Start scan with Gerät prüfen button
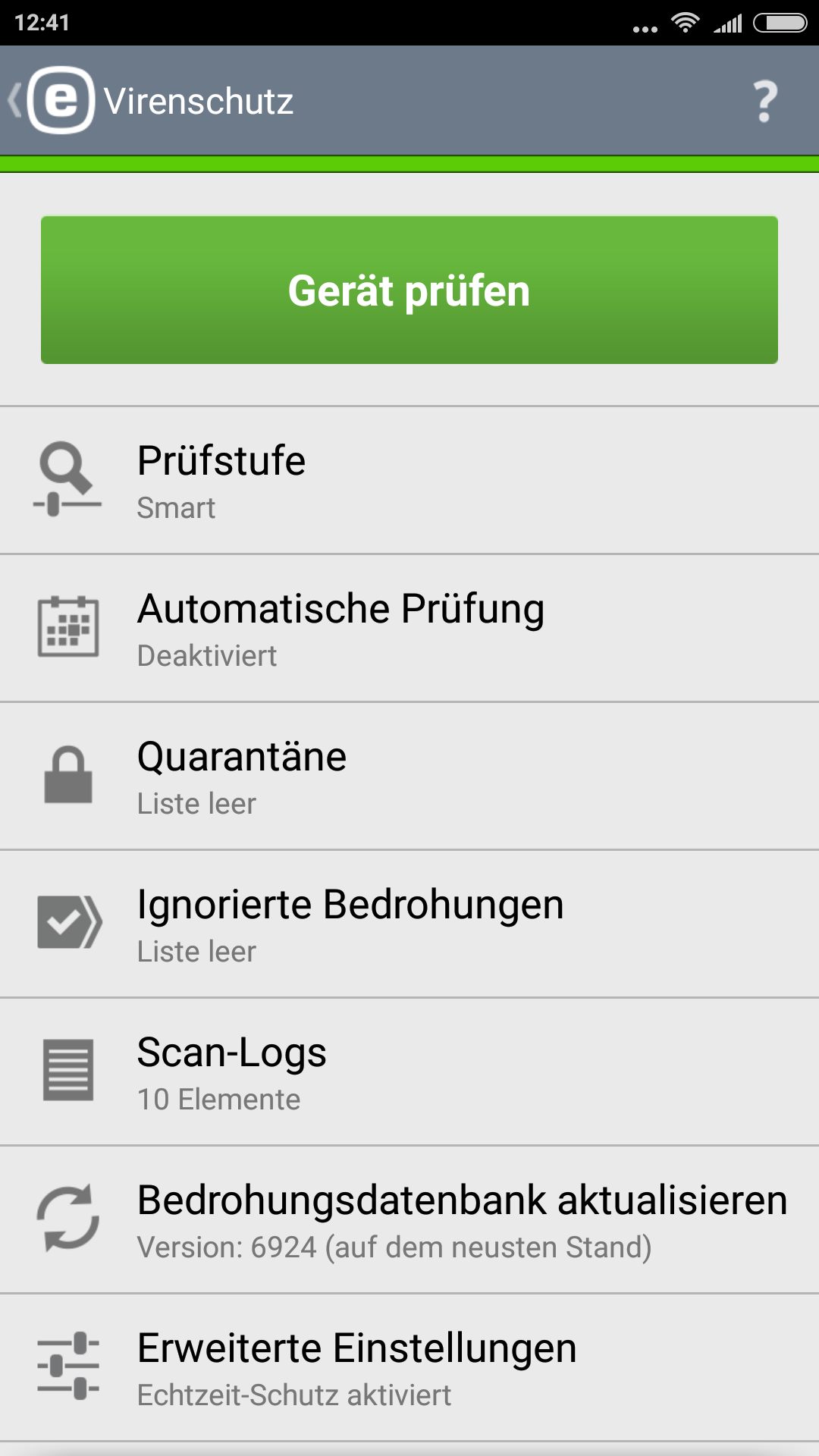 (409, 290)
